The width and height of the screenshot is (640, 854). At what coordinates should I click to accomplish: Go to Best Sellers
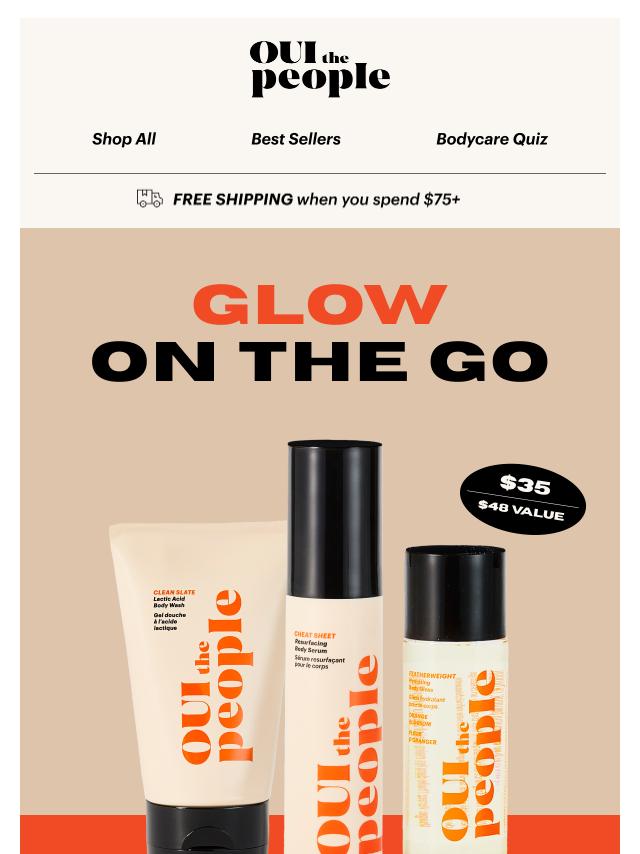296,139
